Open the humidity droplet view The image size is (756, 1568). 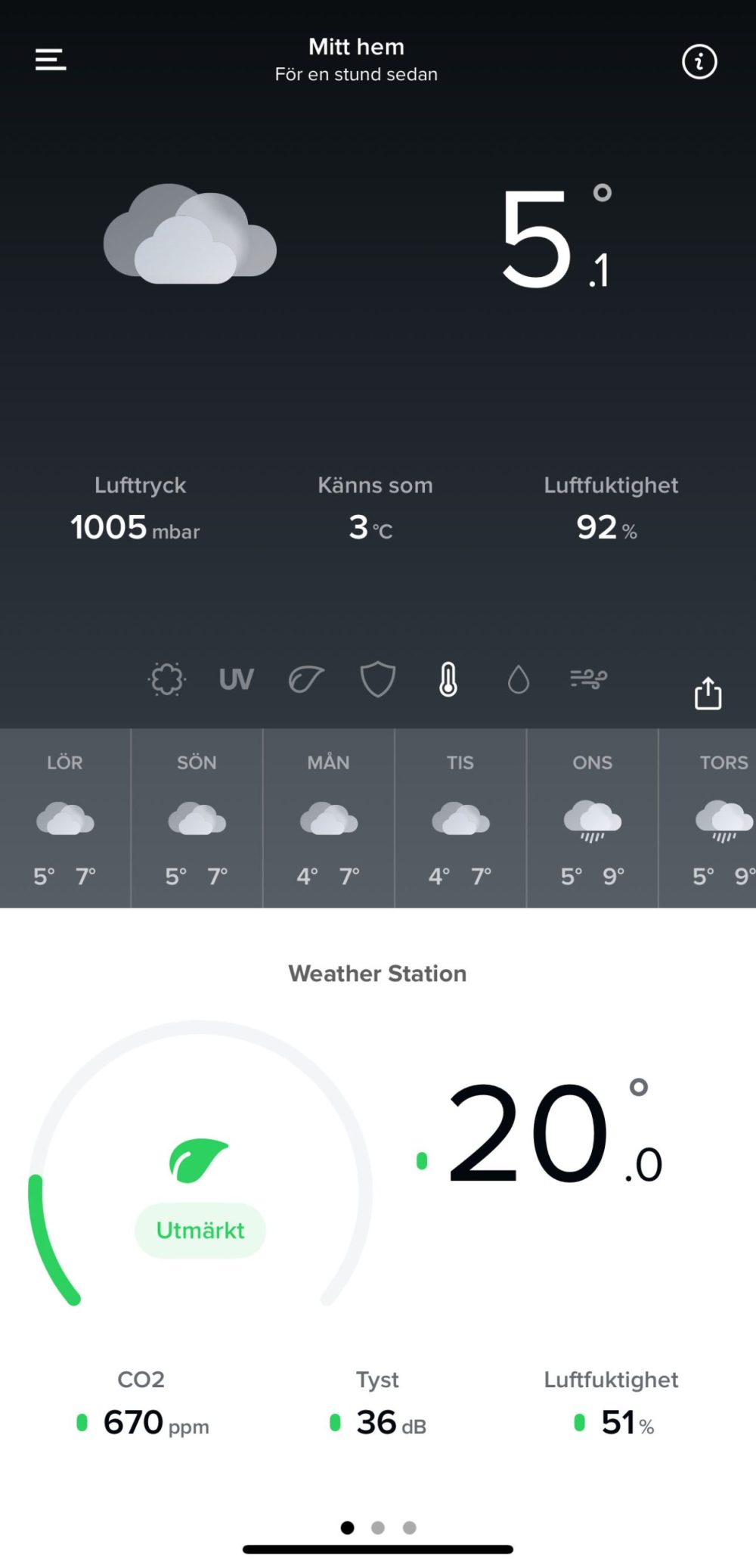point(517,678)
